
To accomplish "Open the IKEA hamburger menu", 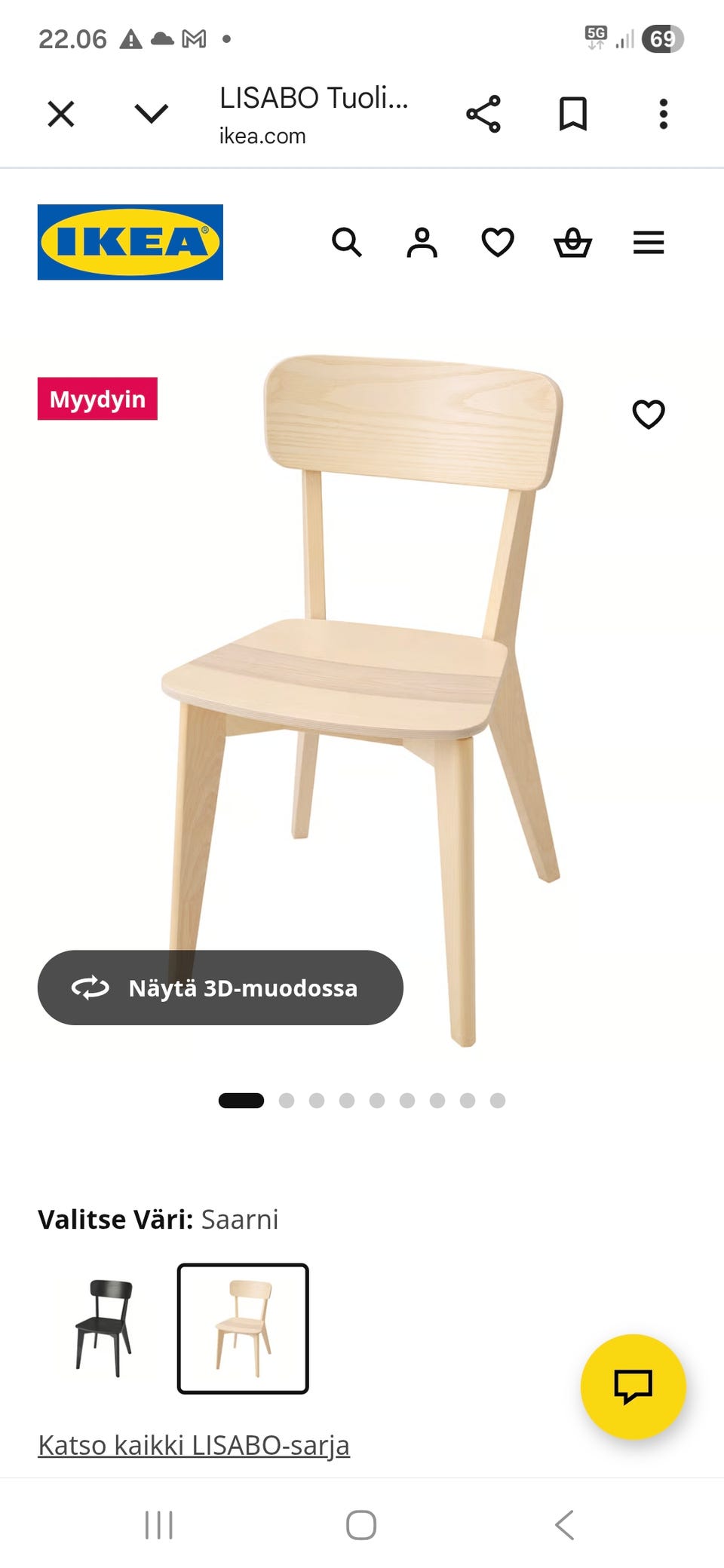I will [x=649, y=243].
